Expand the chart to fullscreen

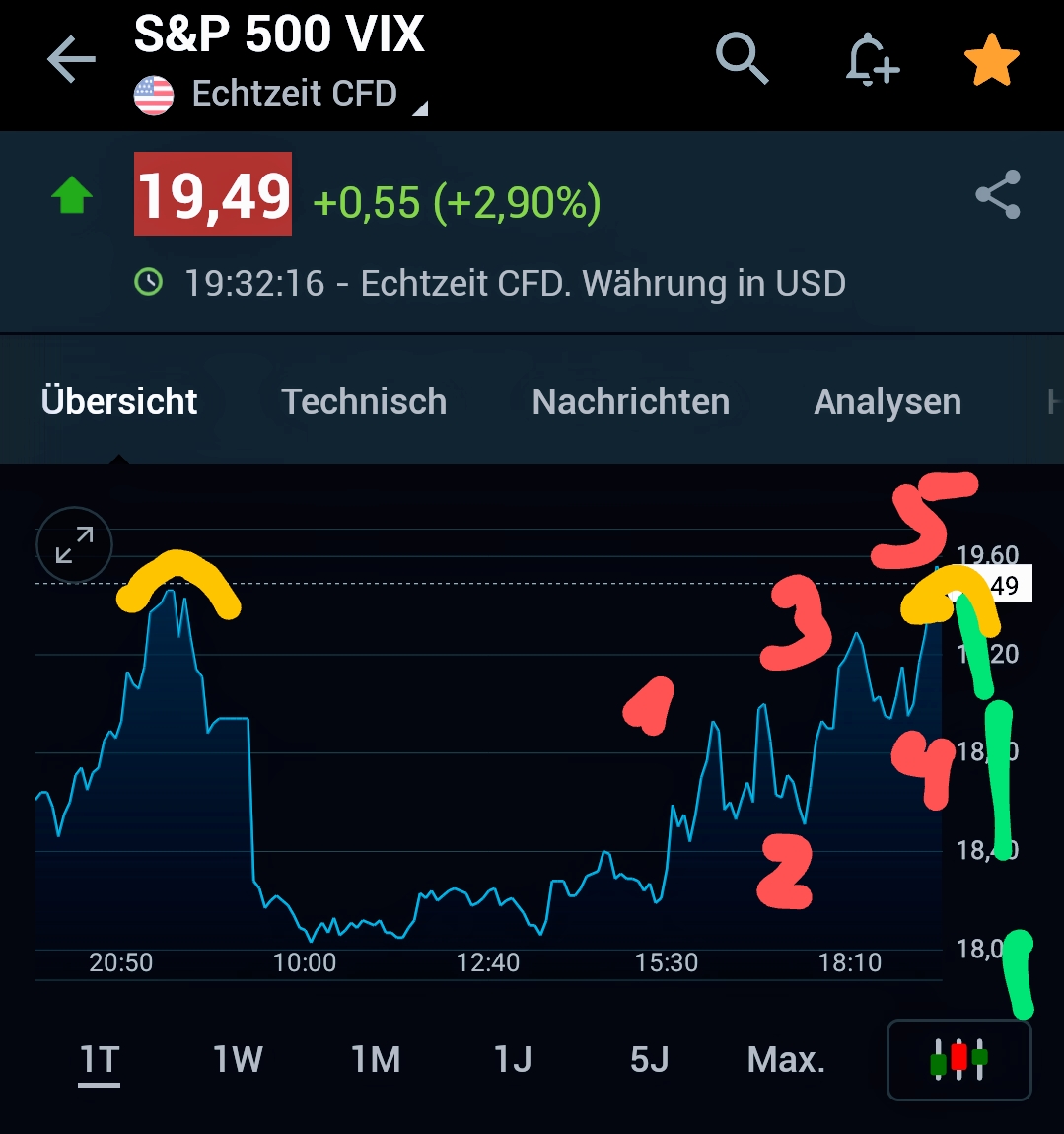(73, 544)
